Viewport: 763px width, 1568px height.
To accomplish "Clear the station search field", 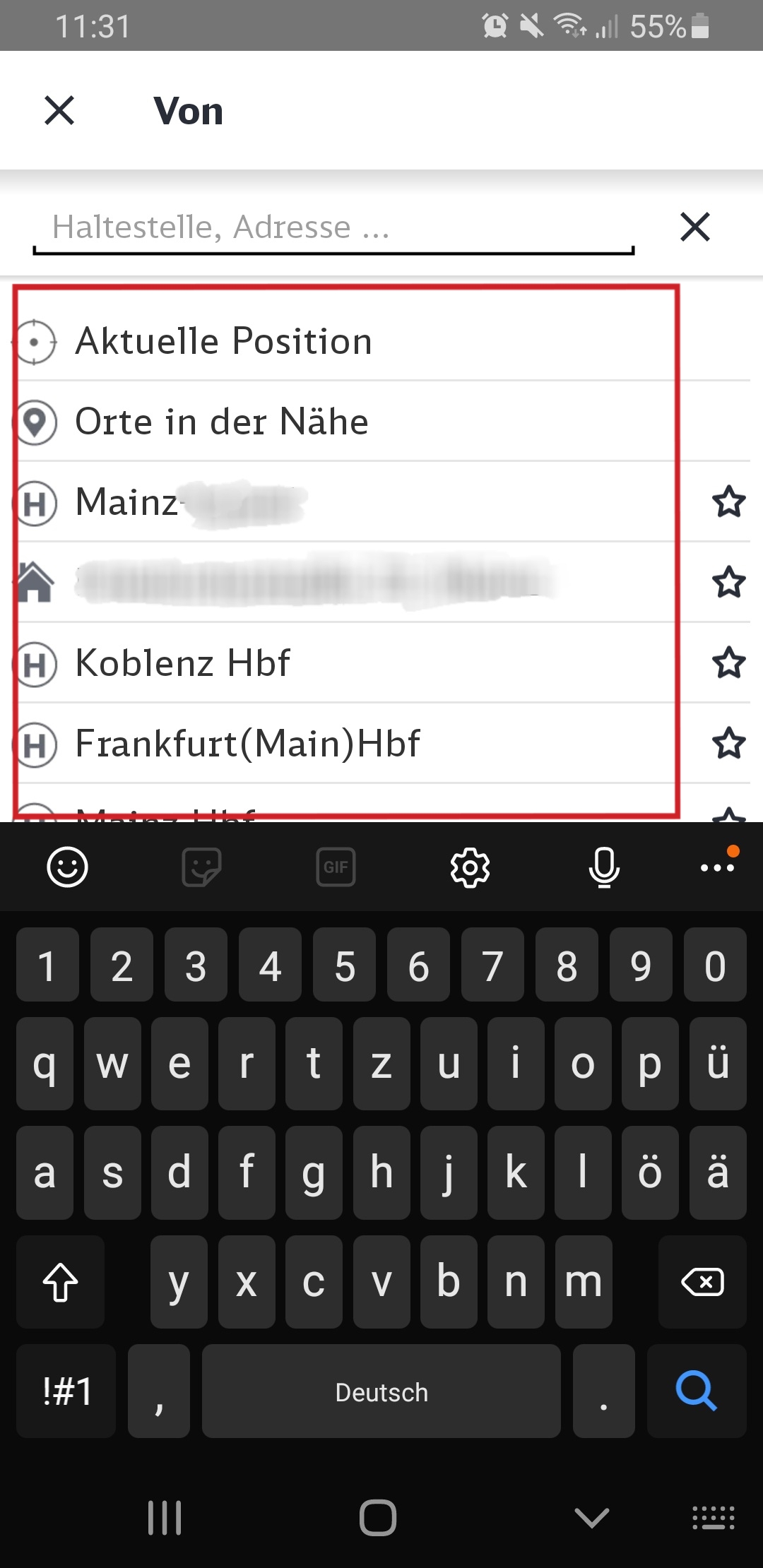I will click(x=695, y=227).
